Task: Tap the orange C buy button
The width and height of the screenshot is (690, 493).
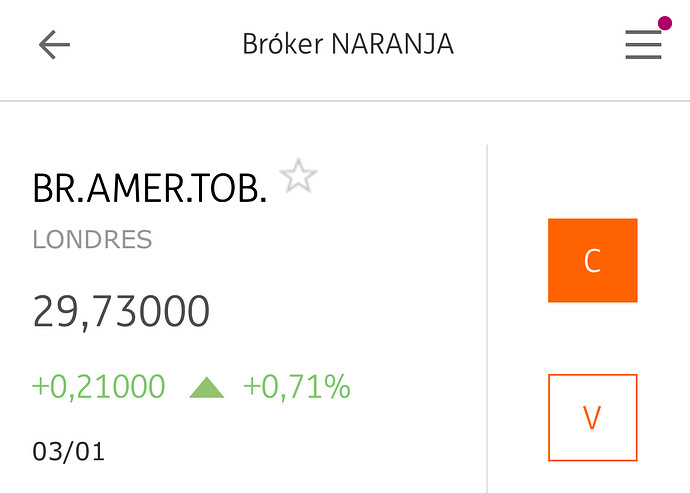Action: click(592, 260)
